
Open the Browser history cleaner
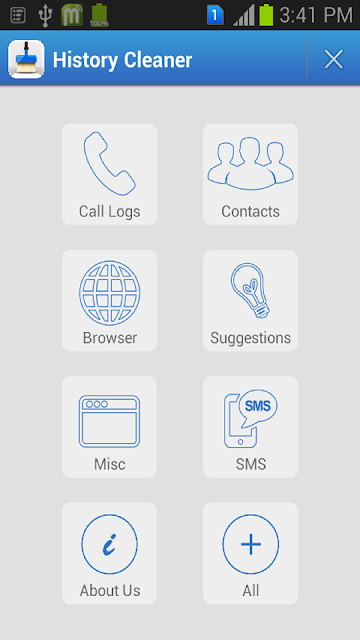pos(109,300)
